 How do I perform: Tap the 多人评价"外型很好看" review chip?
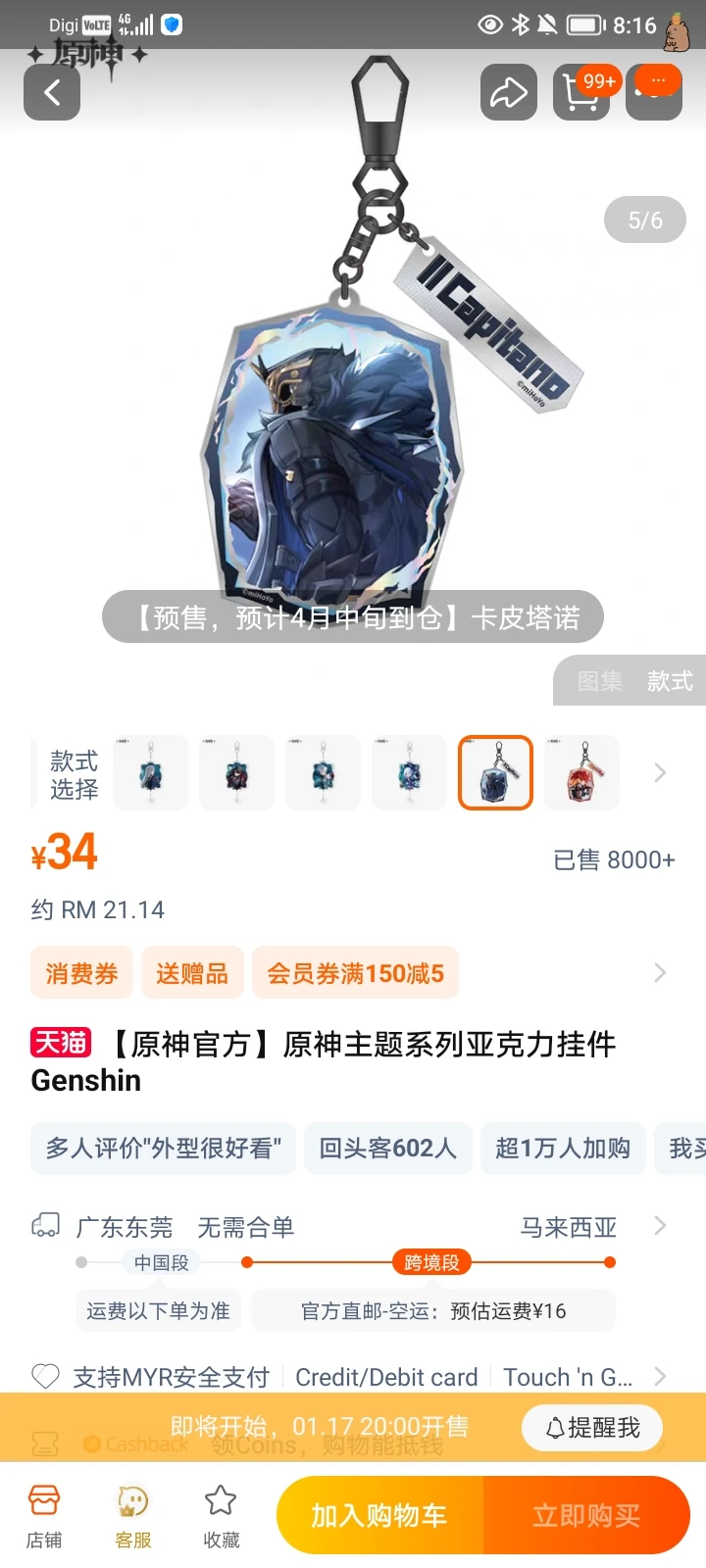[164, 1149]
